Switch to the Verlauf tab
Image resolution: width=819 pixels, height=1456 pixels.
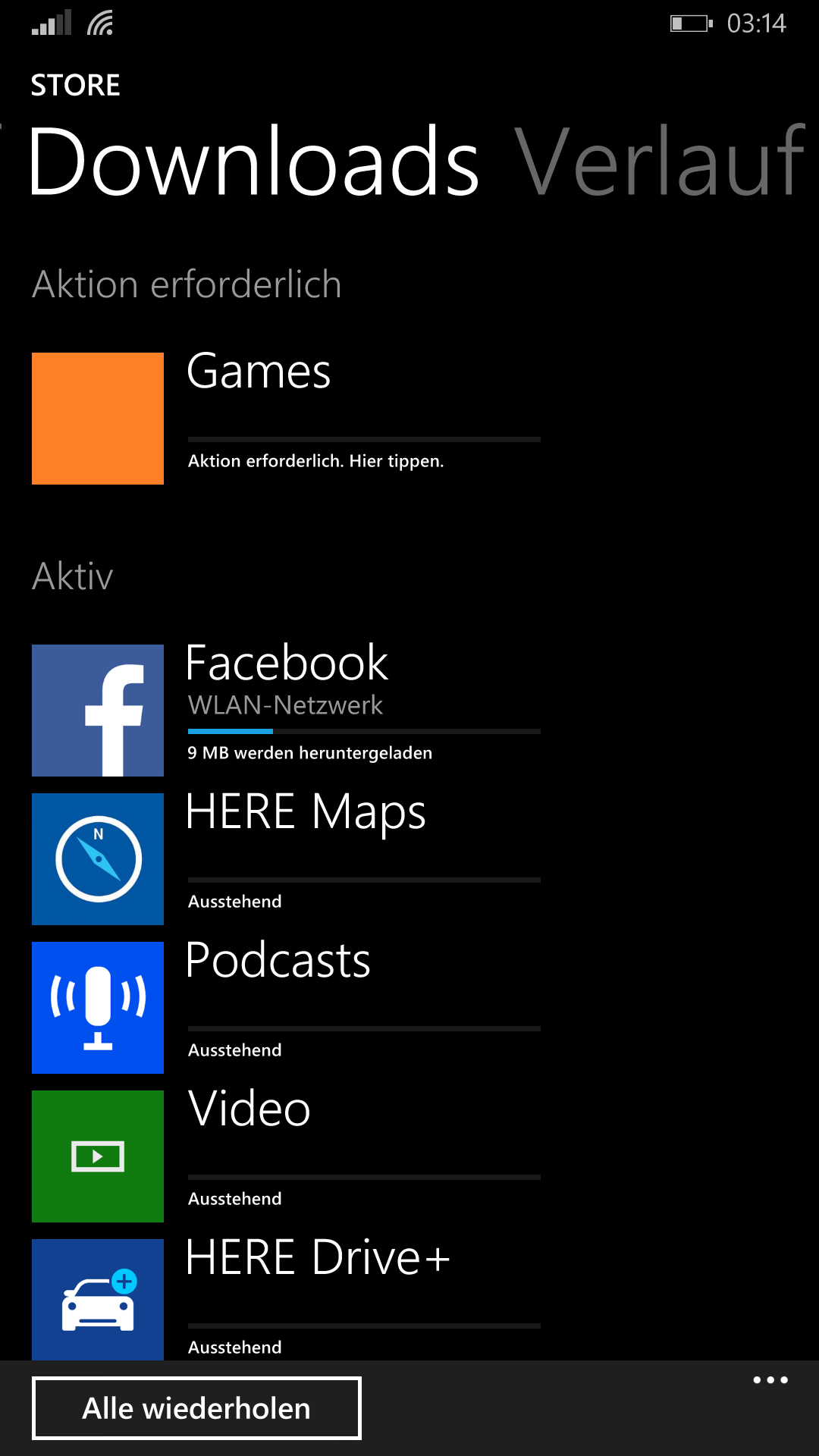660,162
